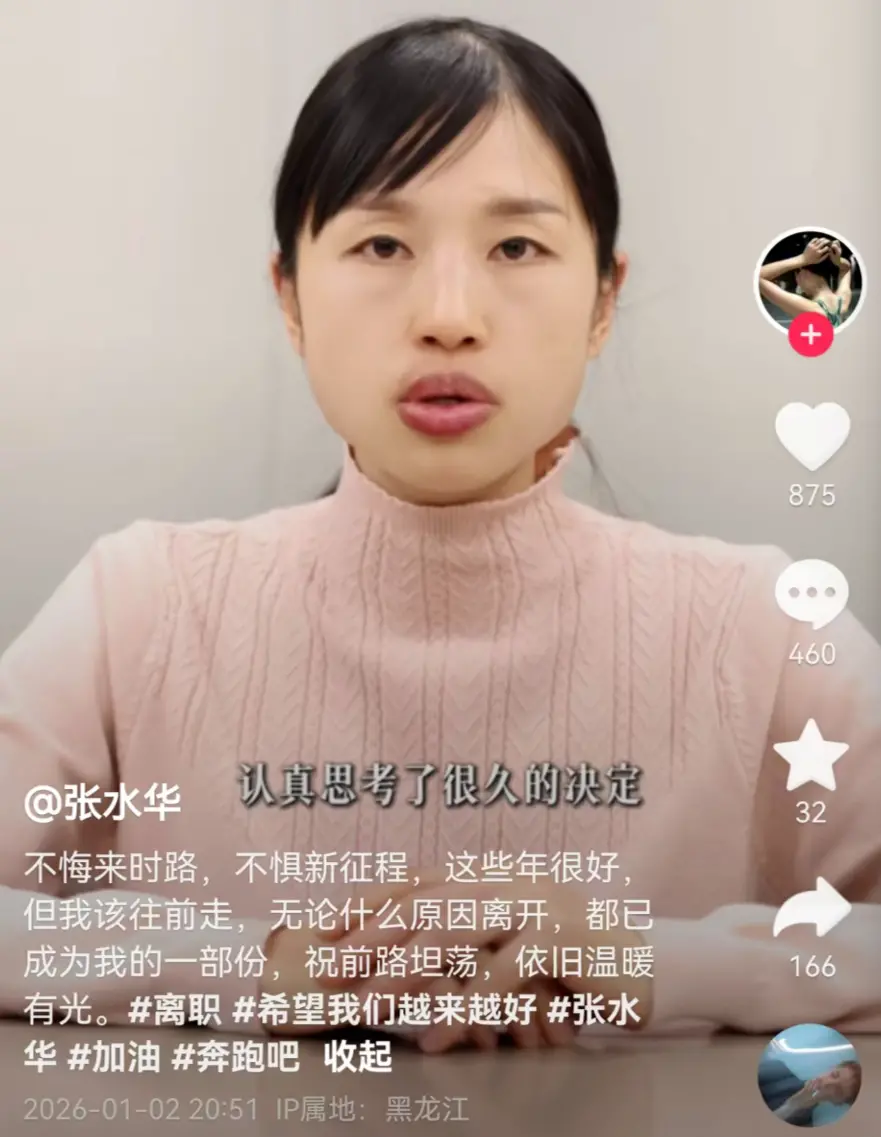Add video to favorites with the star
881x1137 pixels.
(x=810, y=755)
